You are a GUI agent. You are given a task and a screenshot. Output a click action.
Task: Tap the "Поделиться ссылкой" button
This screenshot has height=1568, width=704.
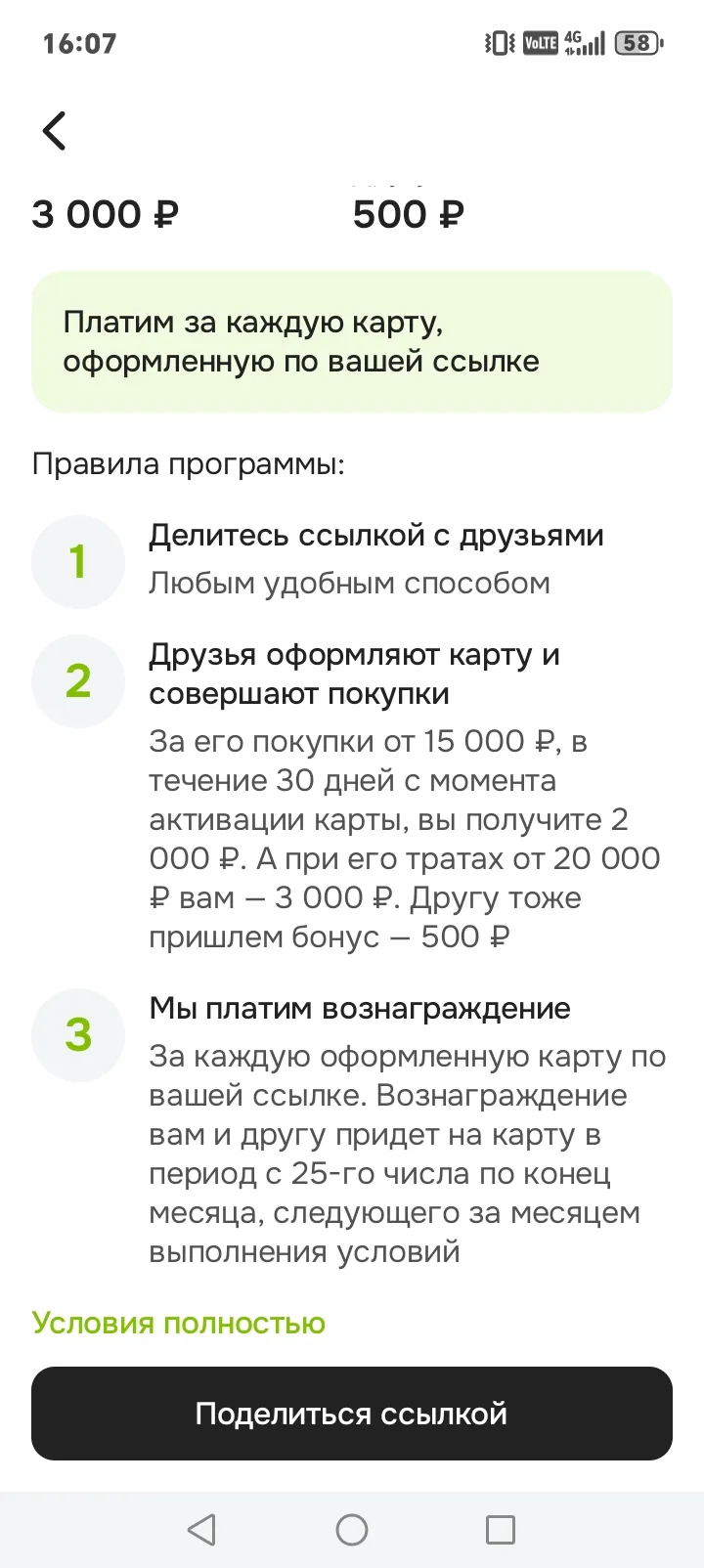[352, 1414]
